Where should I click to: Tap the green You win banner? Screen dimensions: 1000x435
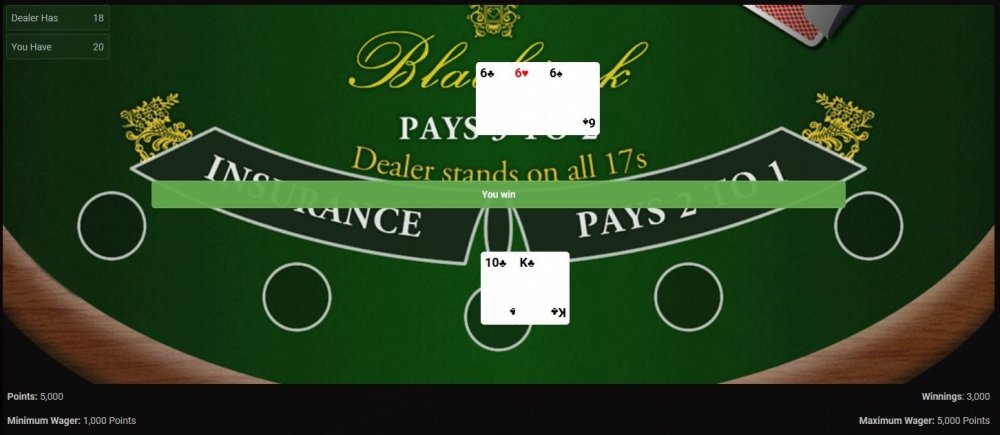(x=498, y=194)
